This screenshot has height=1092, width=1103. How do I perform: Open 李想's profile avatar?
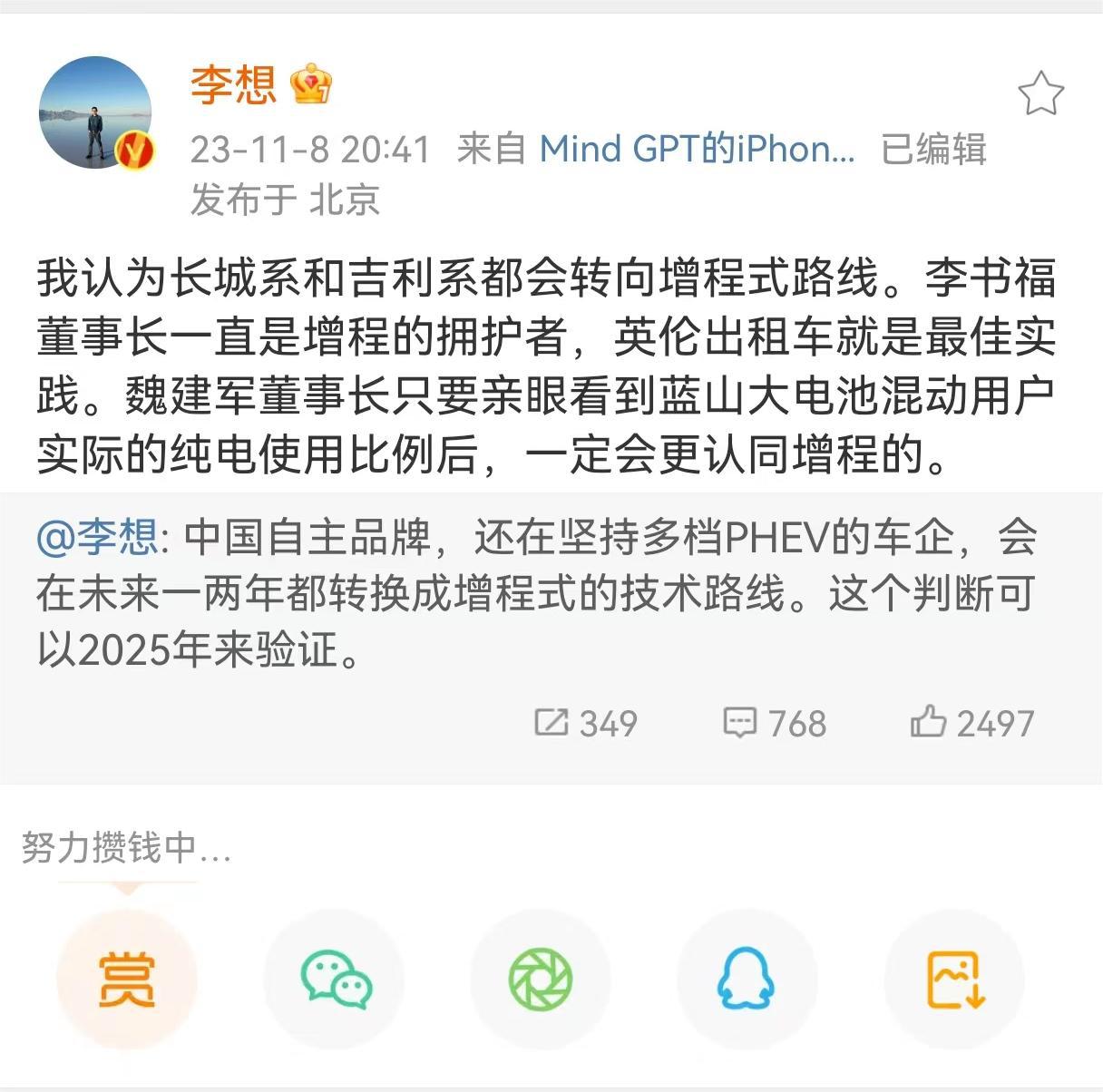[94, 112]
